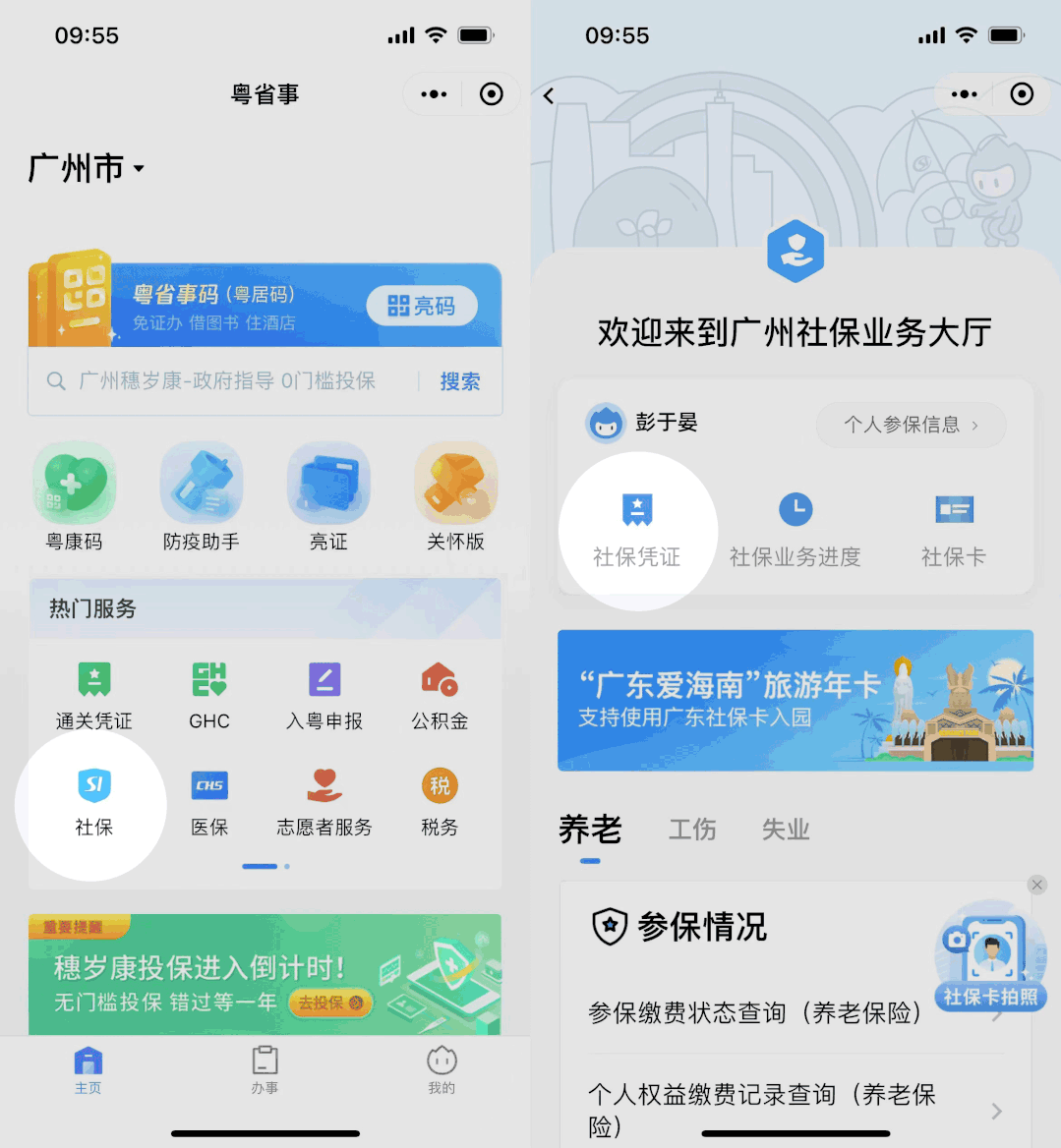Open 亮证 to show certificates
The image size is (1061, 1148).
328,496
